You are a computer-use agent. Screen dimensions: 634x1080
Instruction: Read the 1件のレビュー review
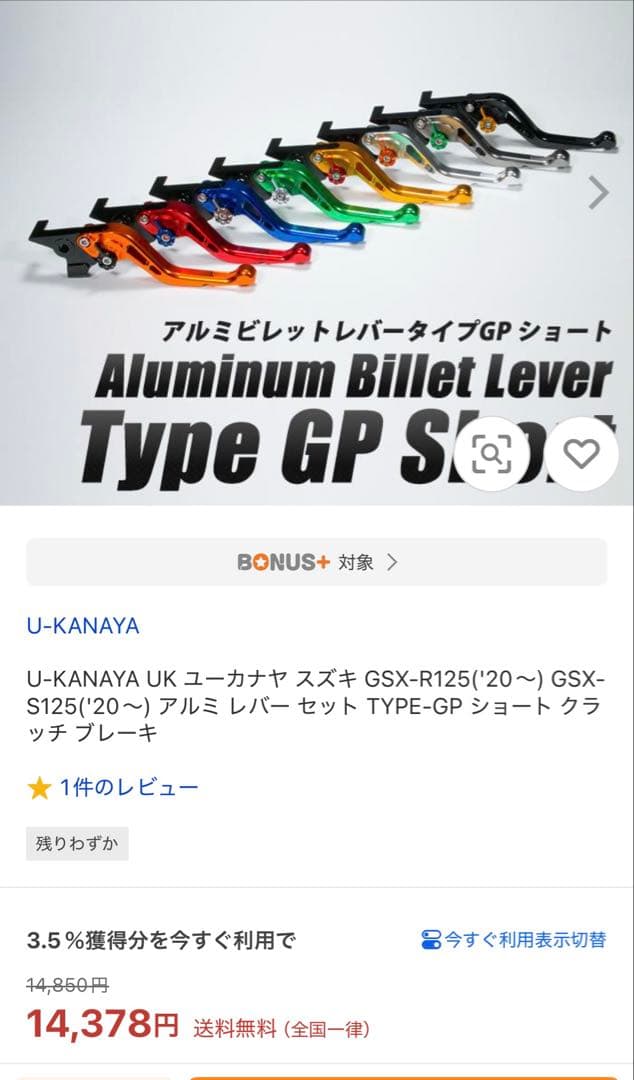pos(128,788)
